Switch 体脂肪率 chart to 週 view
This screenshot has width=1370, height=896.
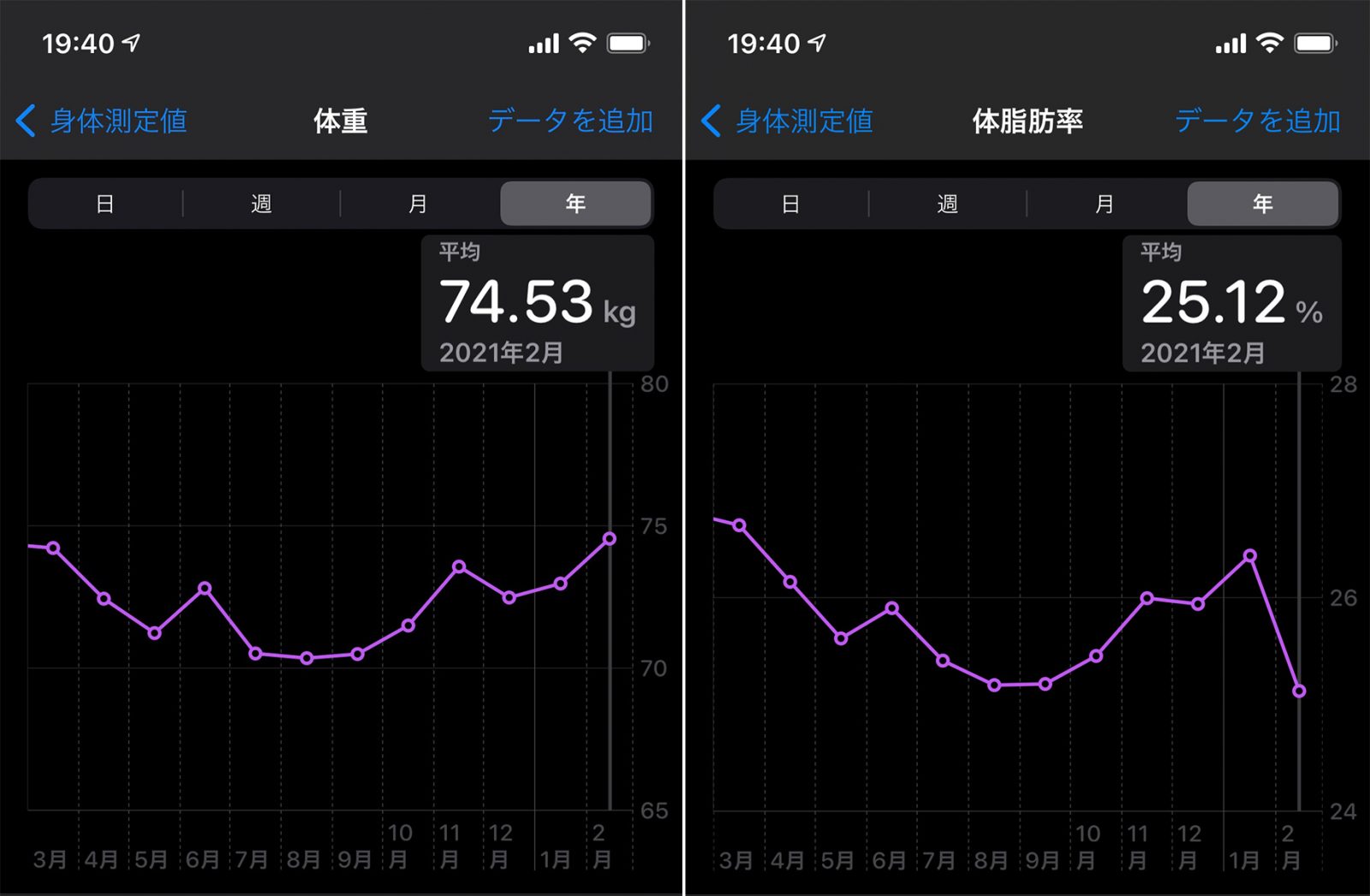point(947,204)
